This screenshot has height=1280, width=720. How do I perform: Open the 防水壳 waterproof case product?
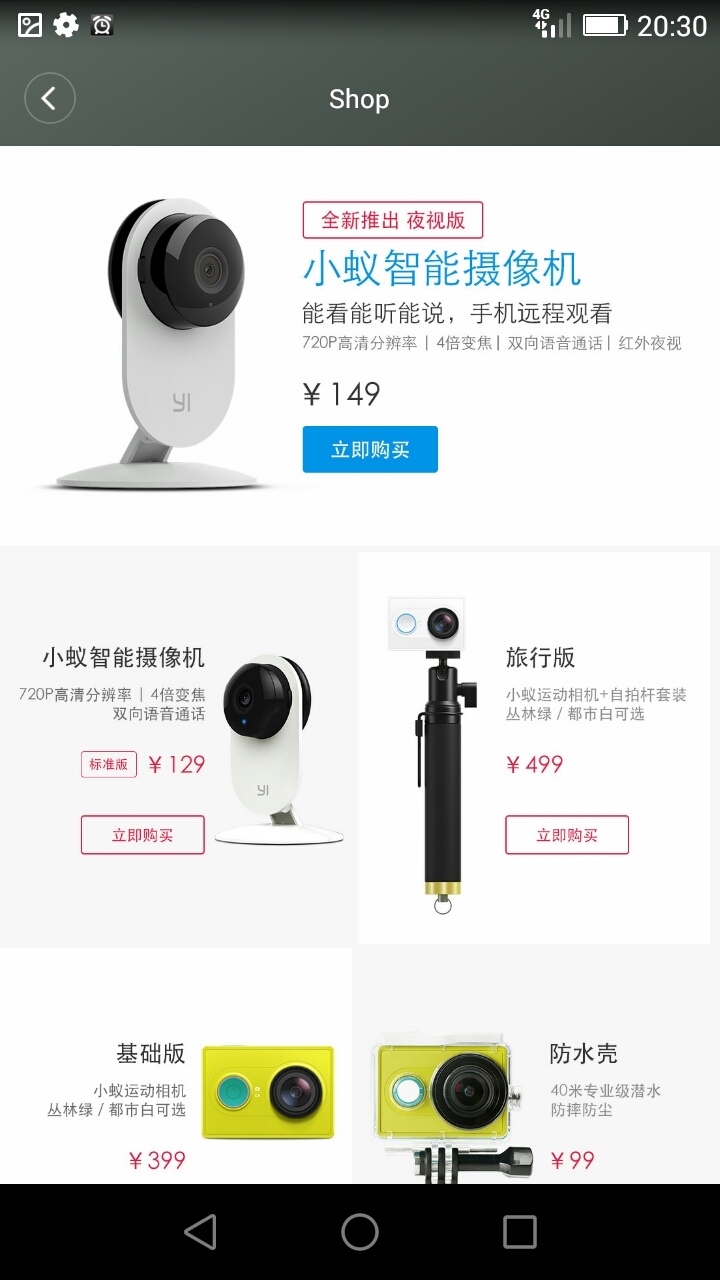tap(581, 1053)
